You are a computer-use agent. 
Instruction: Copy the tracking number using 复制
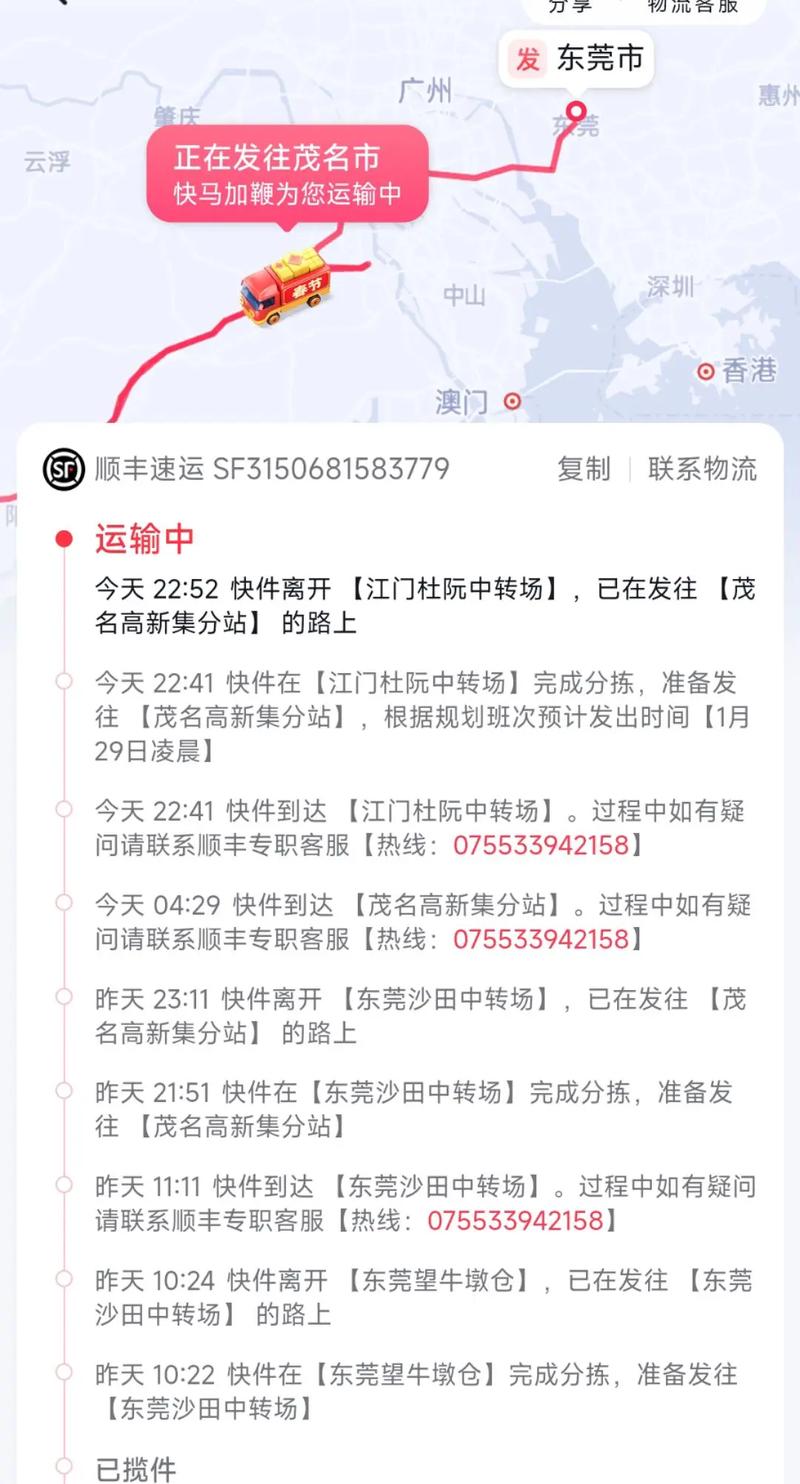click(x=583, y=470)
